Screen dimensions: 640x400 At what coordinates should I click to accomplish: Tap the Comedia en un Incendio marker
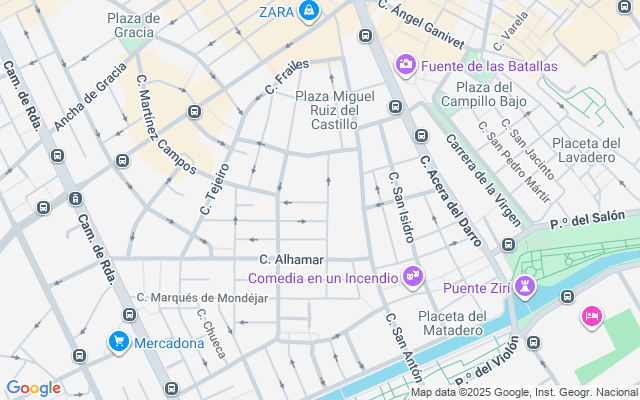point(413,277)
